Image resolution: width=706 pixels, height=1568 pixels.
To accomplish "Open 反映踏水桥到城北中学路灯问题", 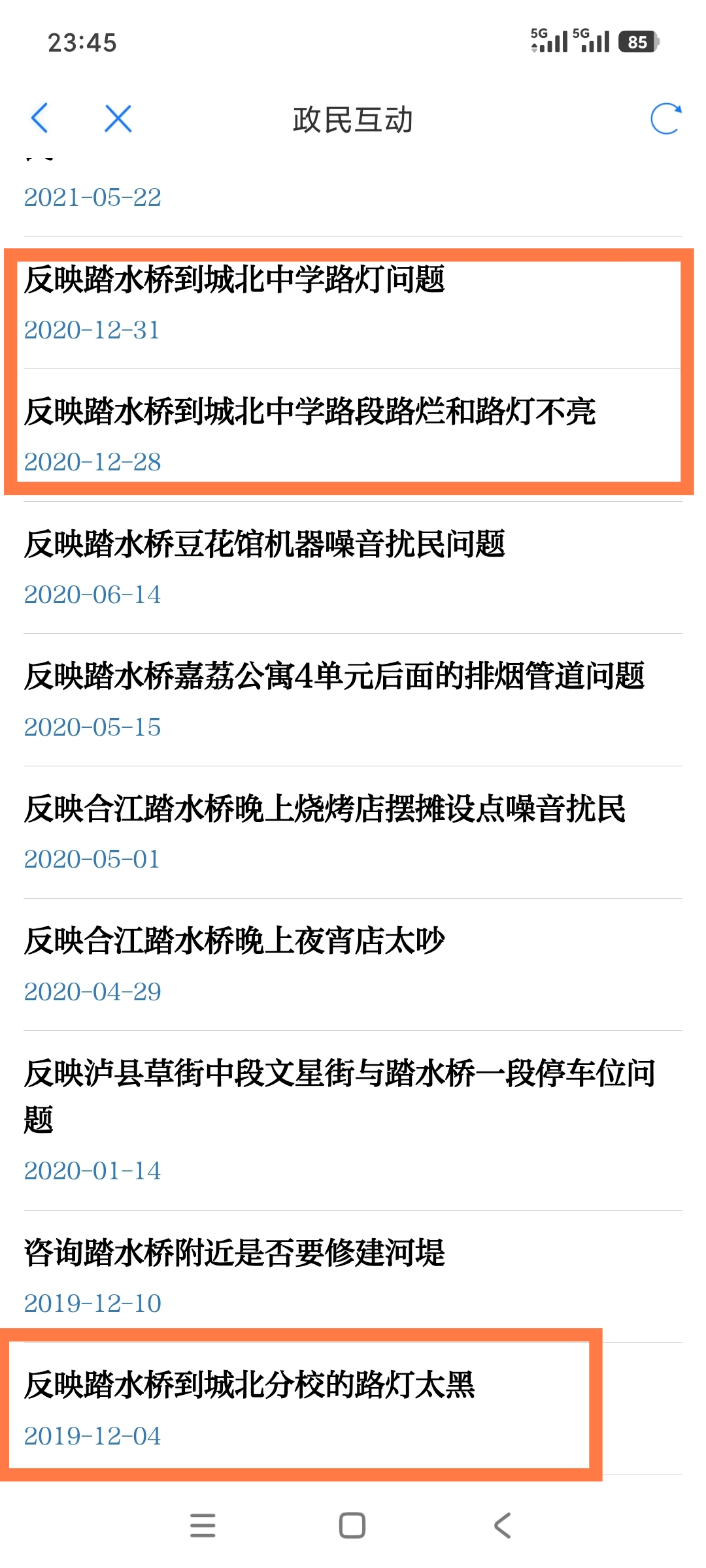I will click(234, 280).
